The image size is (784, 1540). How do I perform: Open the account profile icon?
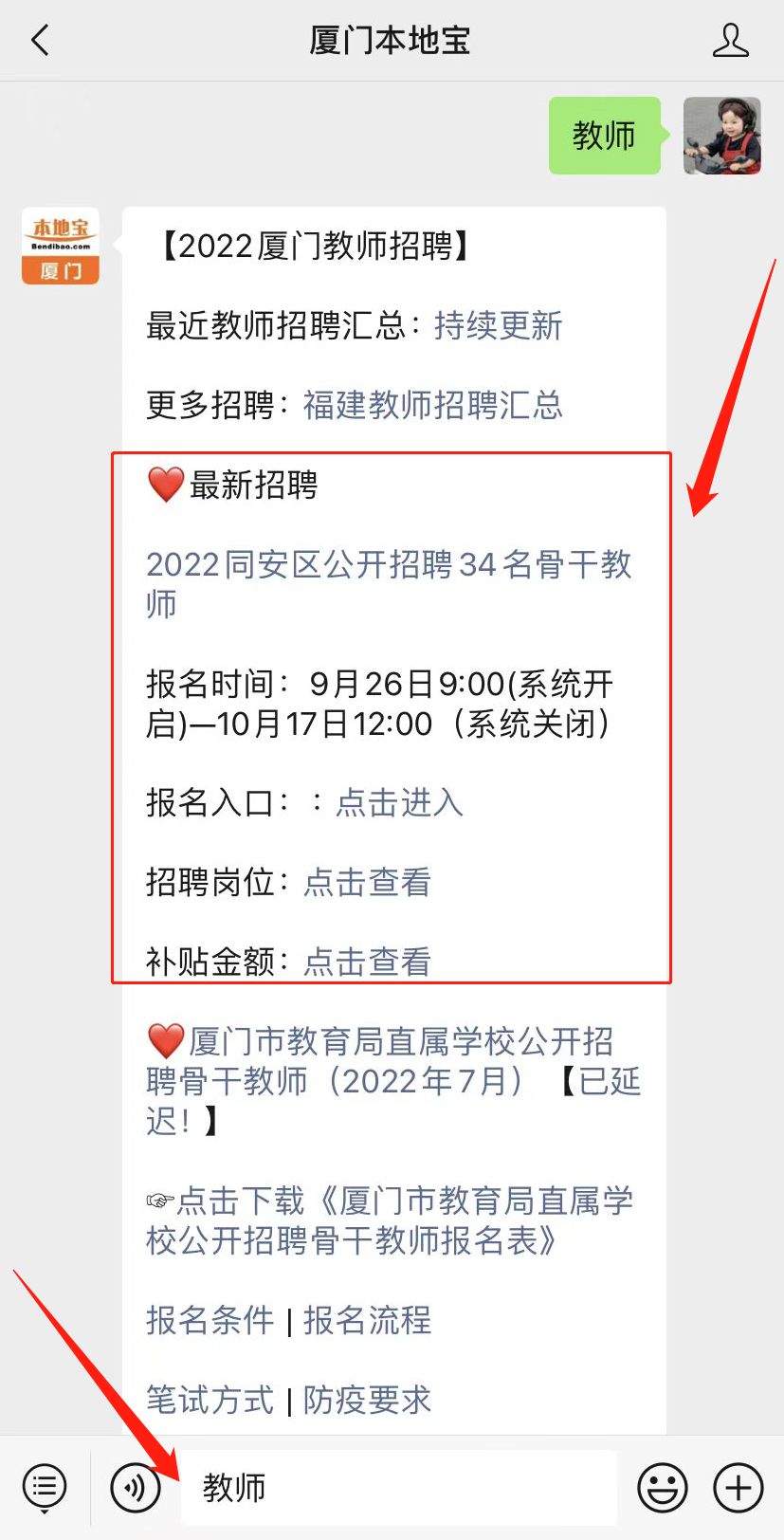(730, 41)
